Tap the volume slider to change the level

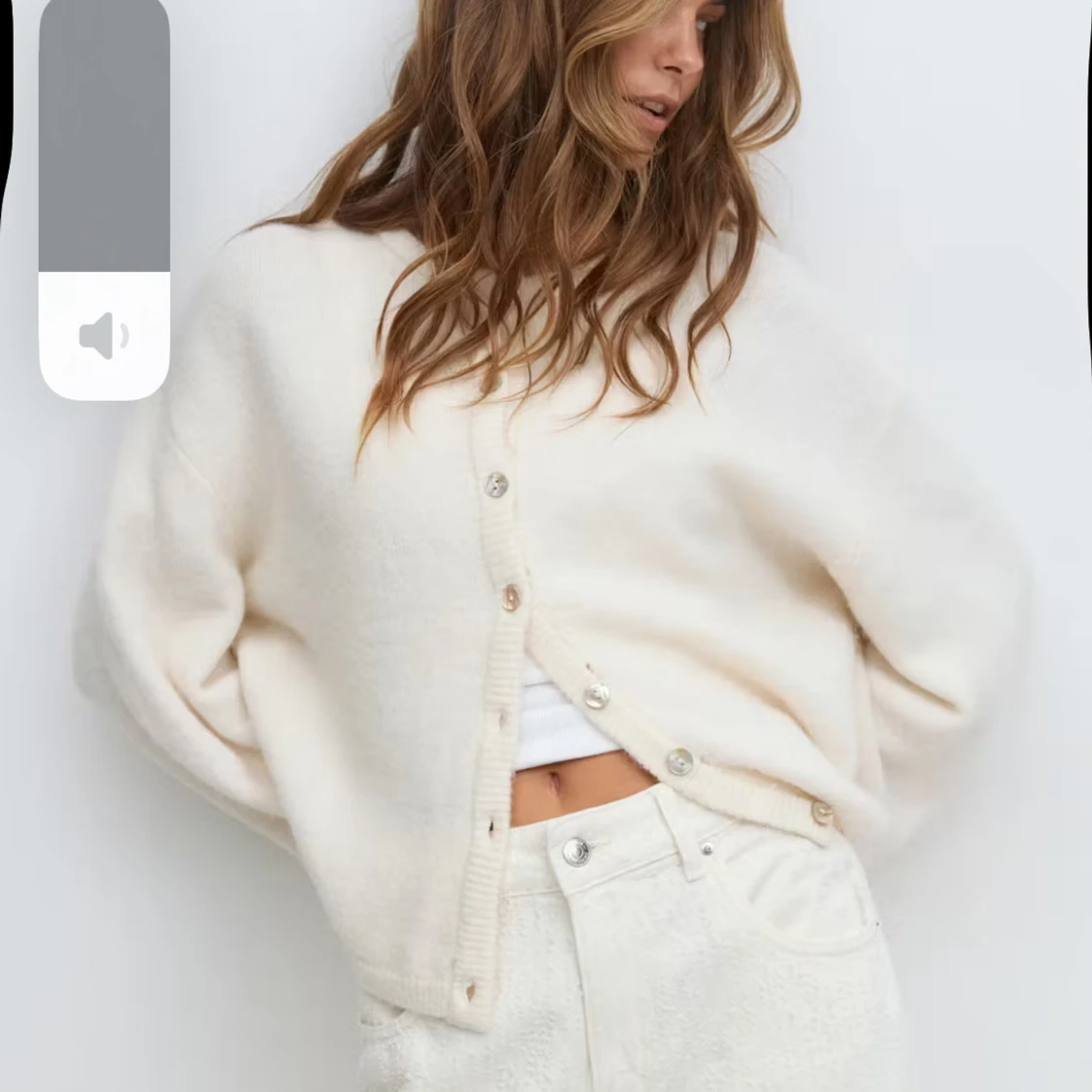104,194
